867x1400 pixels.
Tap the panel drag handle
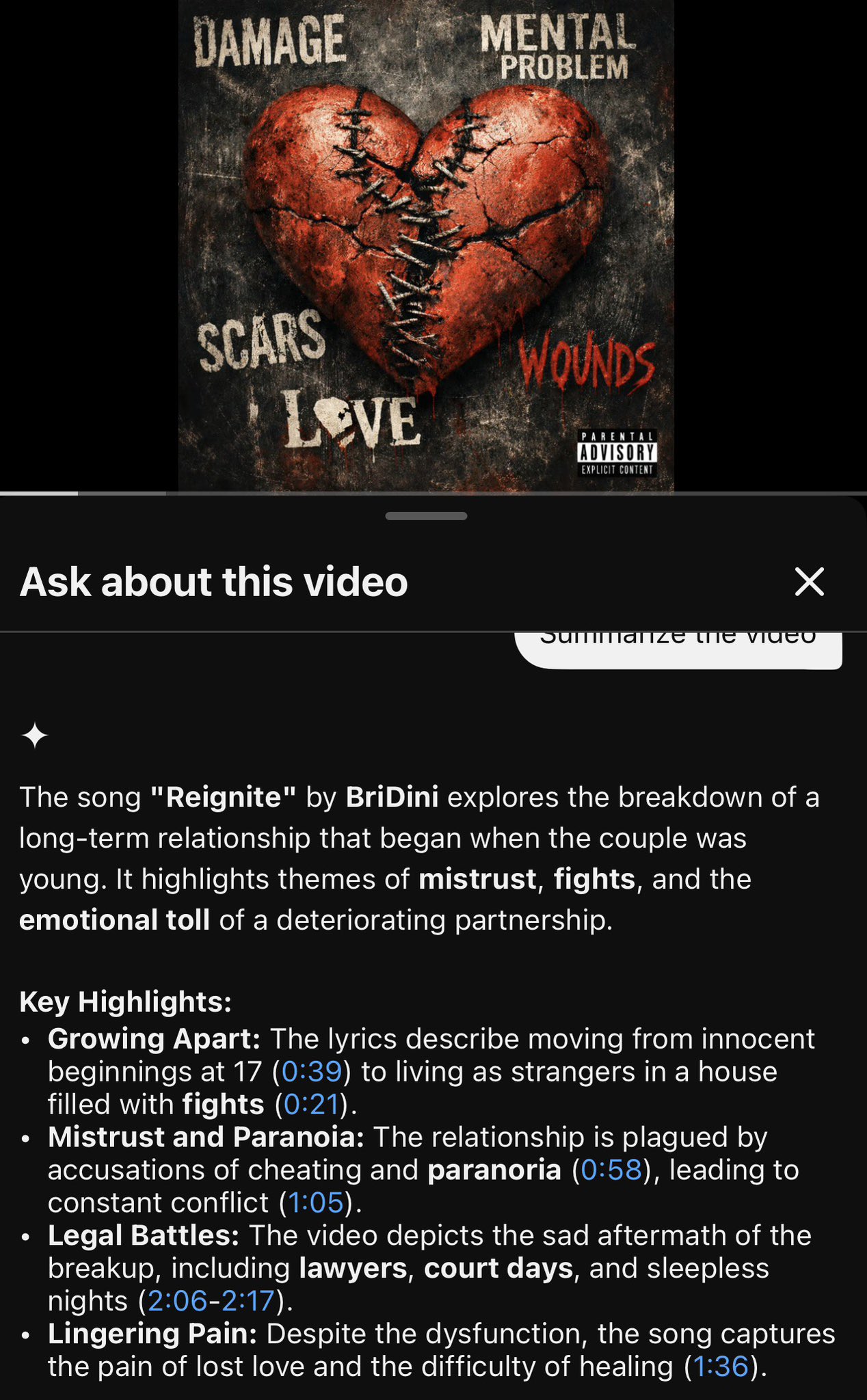426,516
